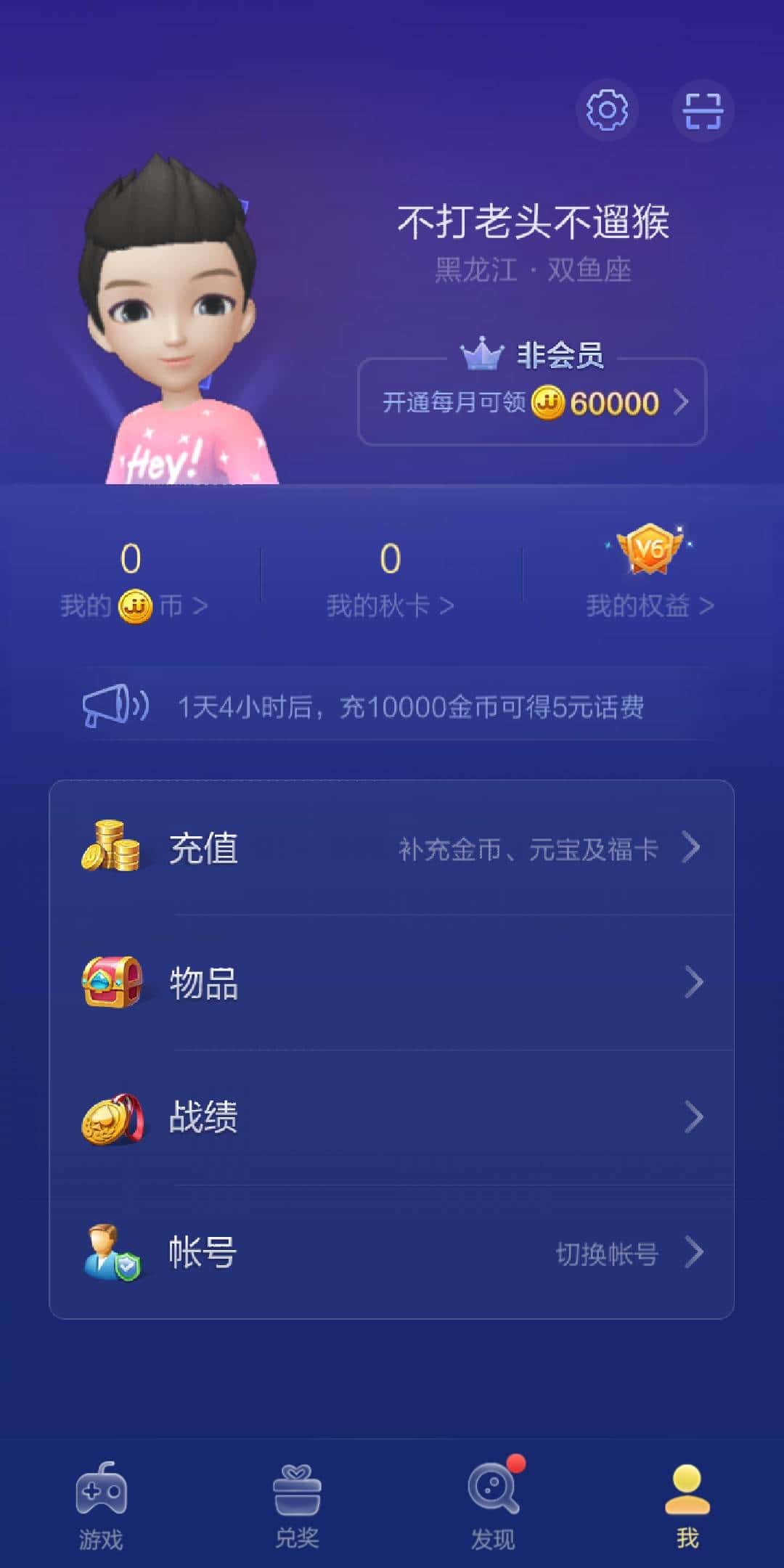
Task: Open the settings gear icon
Action: click(x=608, y=110)
